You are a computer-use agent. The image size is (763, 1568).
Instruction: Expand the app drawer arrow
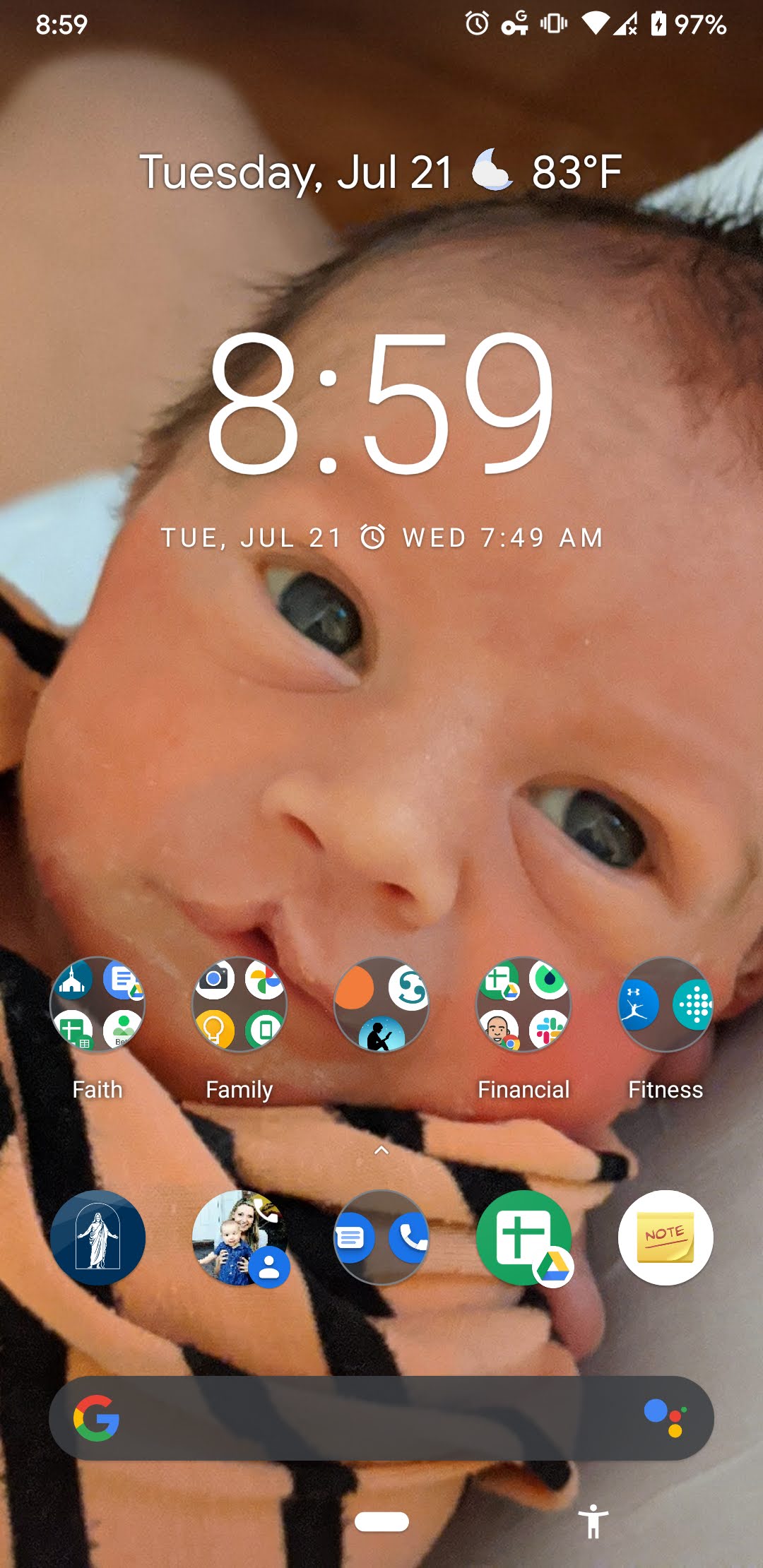381,1151
